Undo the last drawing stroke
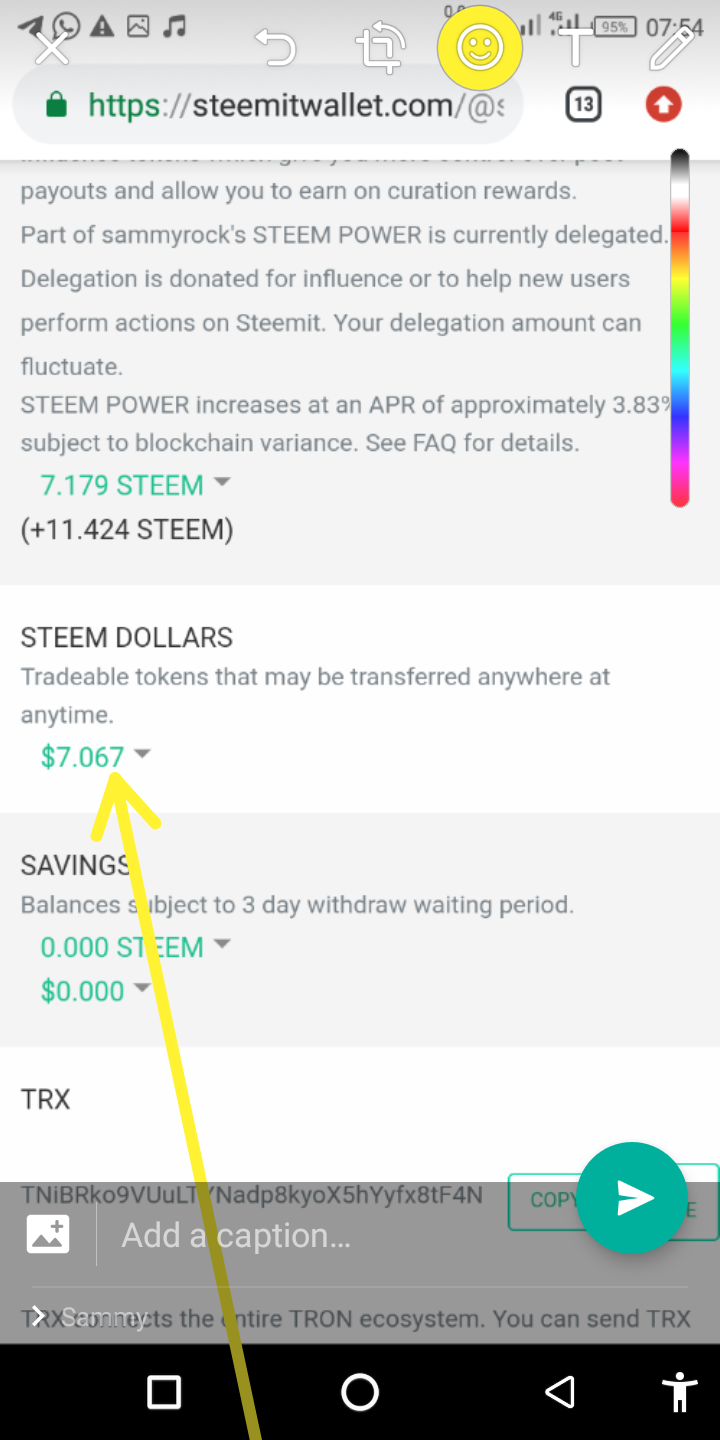The width and height of the screenshot is (720, 1440). click(x=276, y=47)
